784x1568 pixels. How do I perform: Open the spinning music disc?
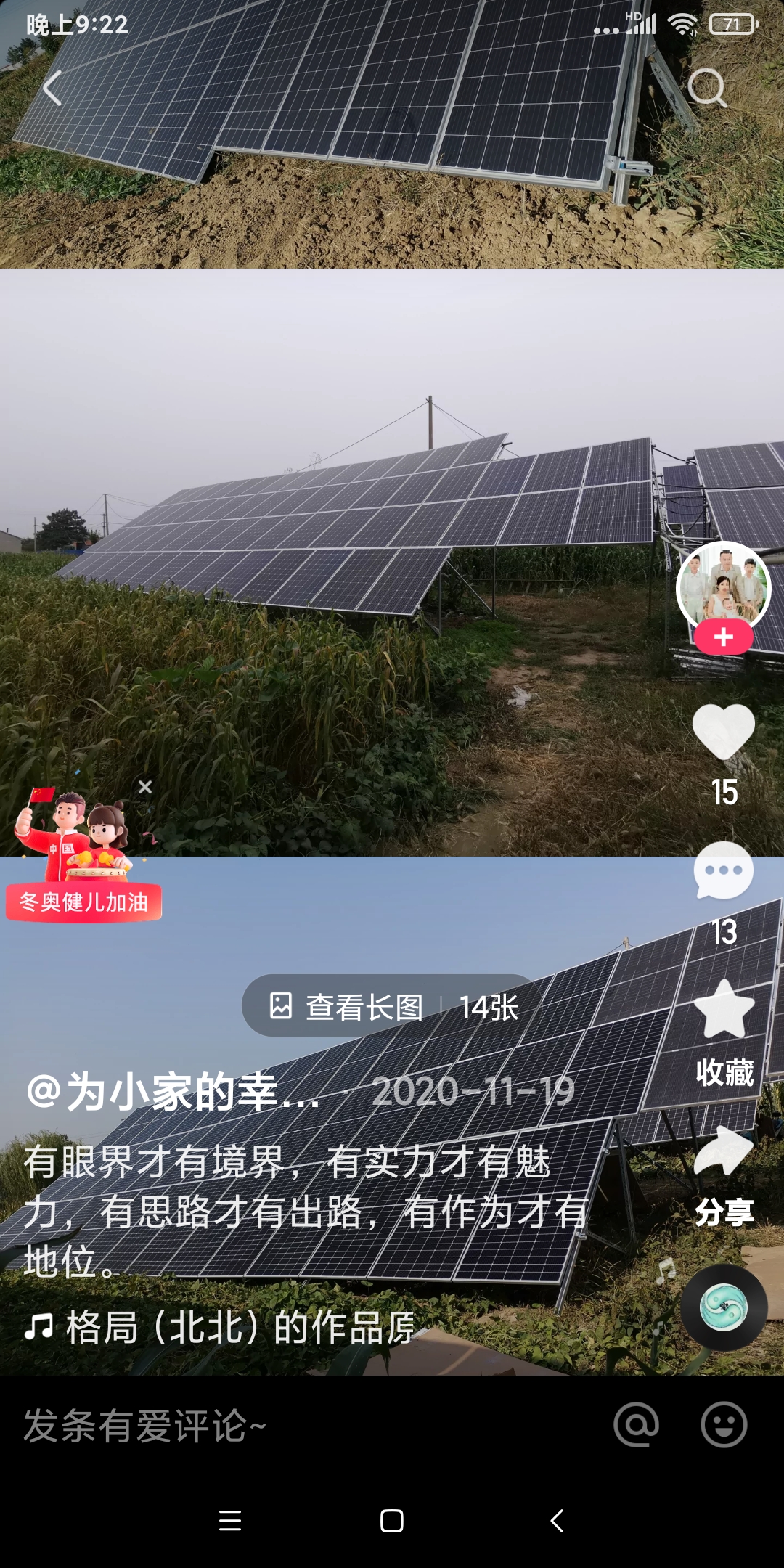click(x=724, y=1307)
